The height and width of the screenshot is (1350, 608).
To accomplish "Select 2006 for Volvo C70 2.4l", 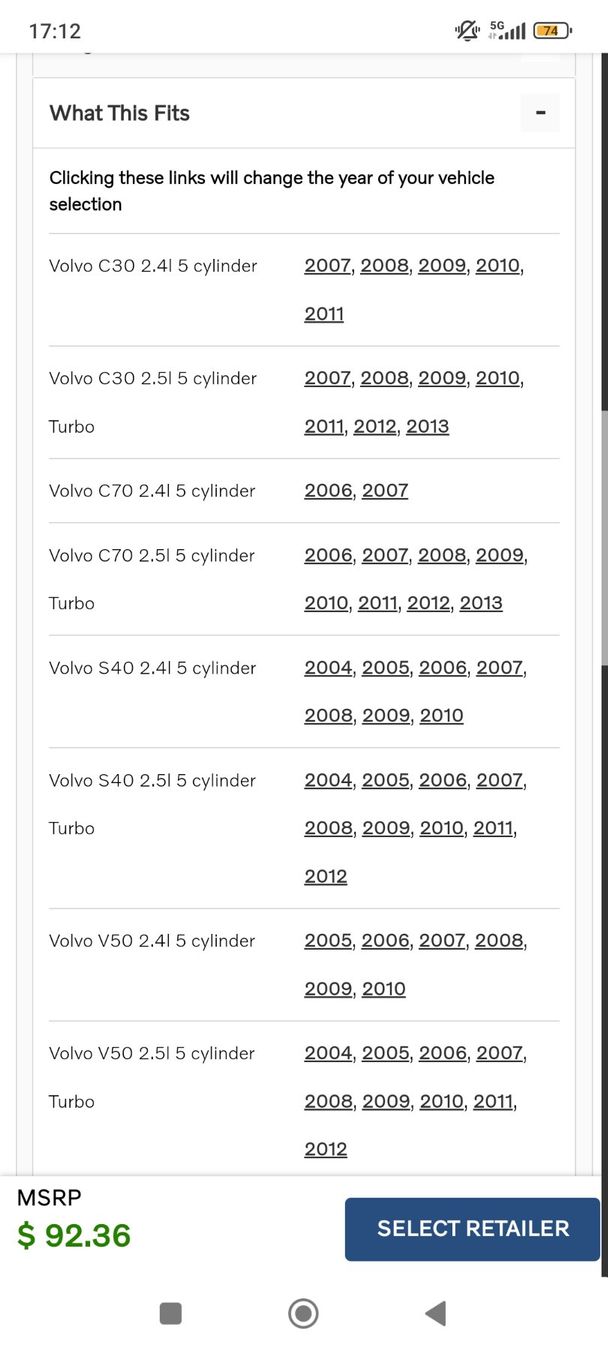I will 329,491.
